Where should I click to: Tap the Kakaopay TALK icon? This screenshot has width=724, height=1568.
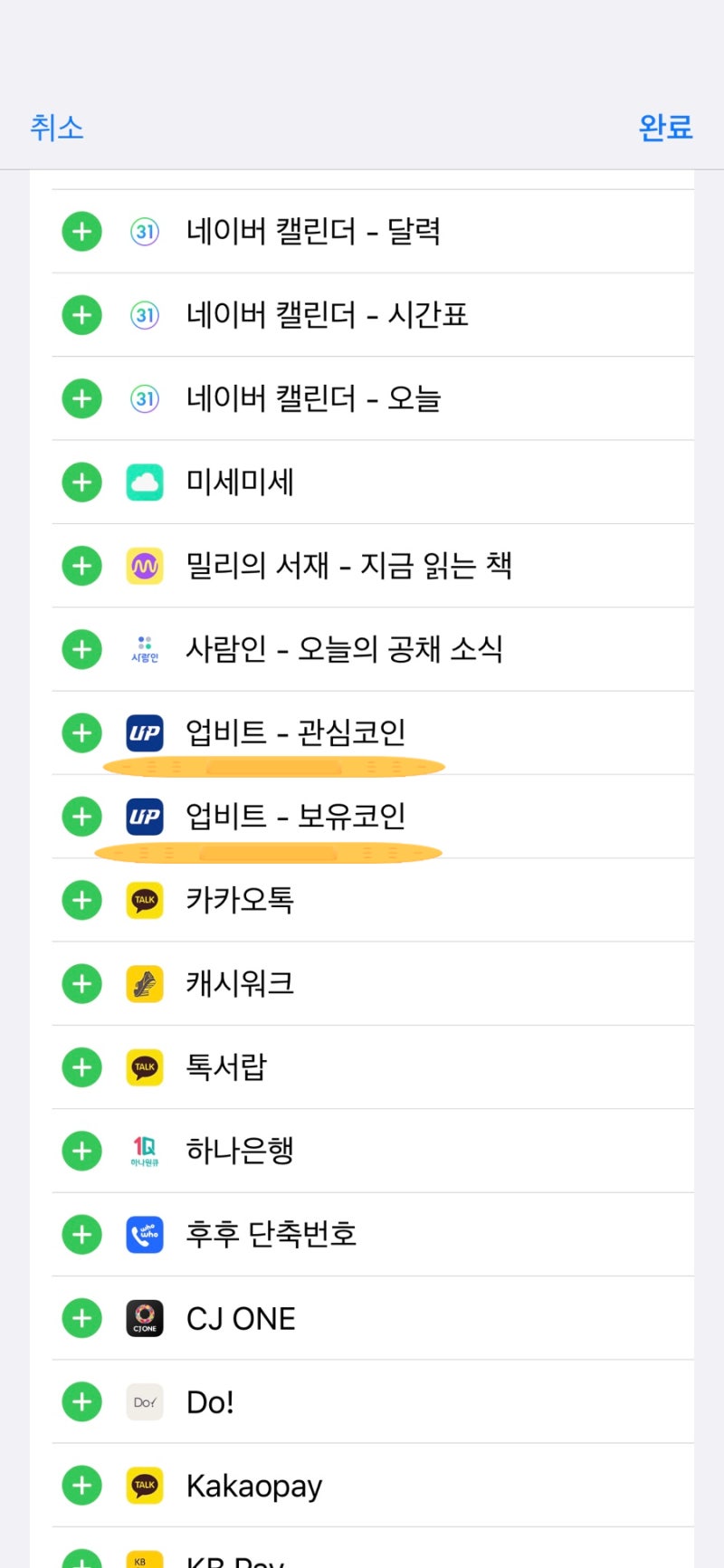[145, 1485]
